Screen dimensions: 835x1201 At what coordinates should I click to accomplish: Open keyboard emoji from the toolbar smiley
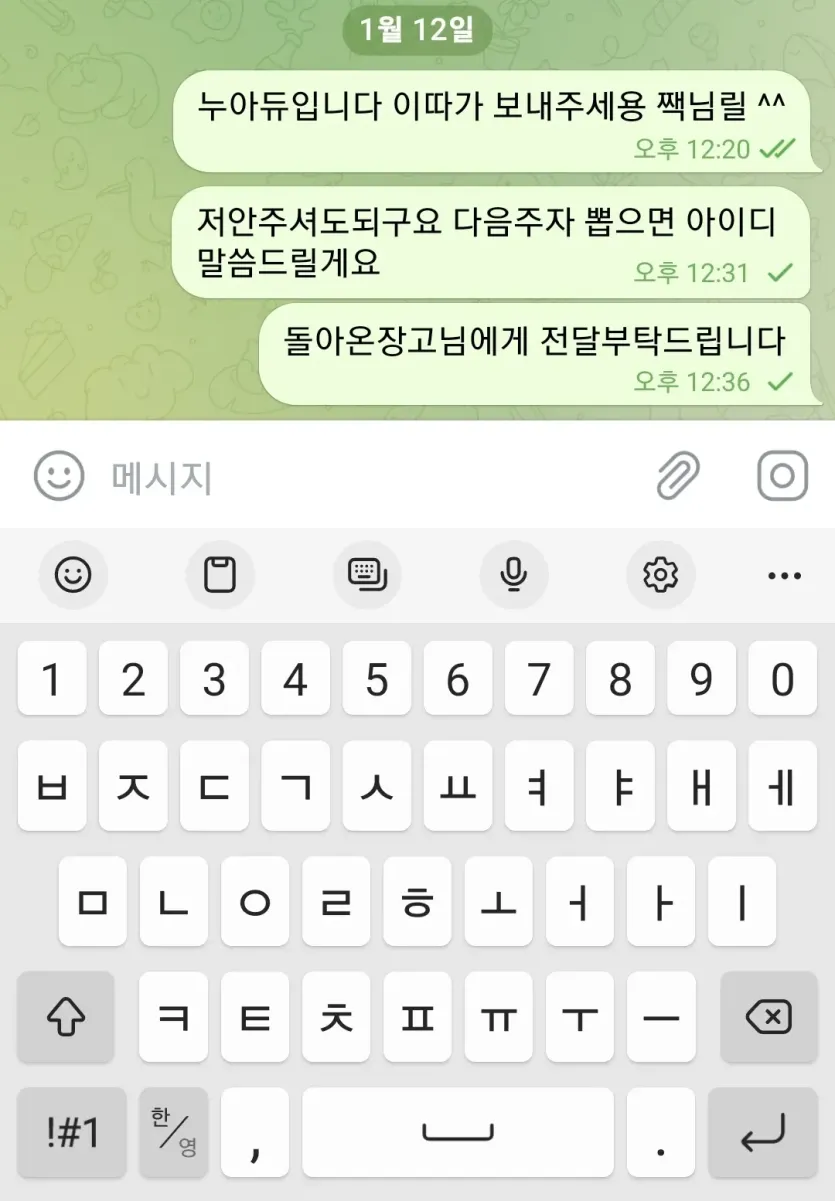73,575
